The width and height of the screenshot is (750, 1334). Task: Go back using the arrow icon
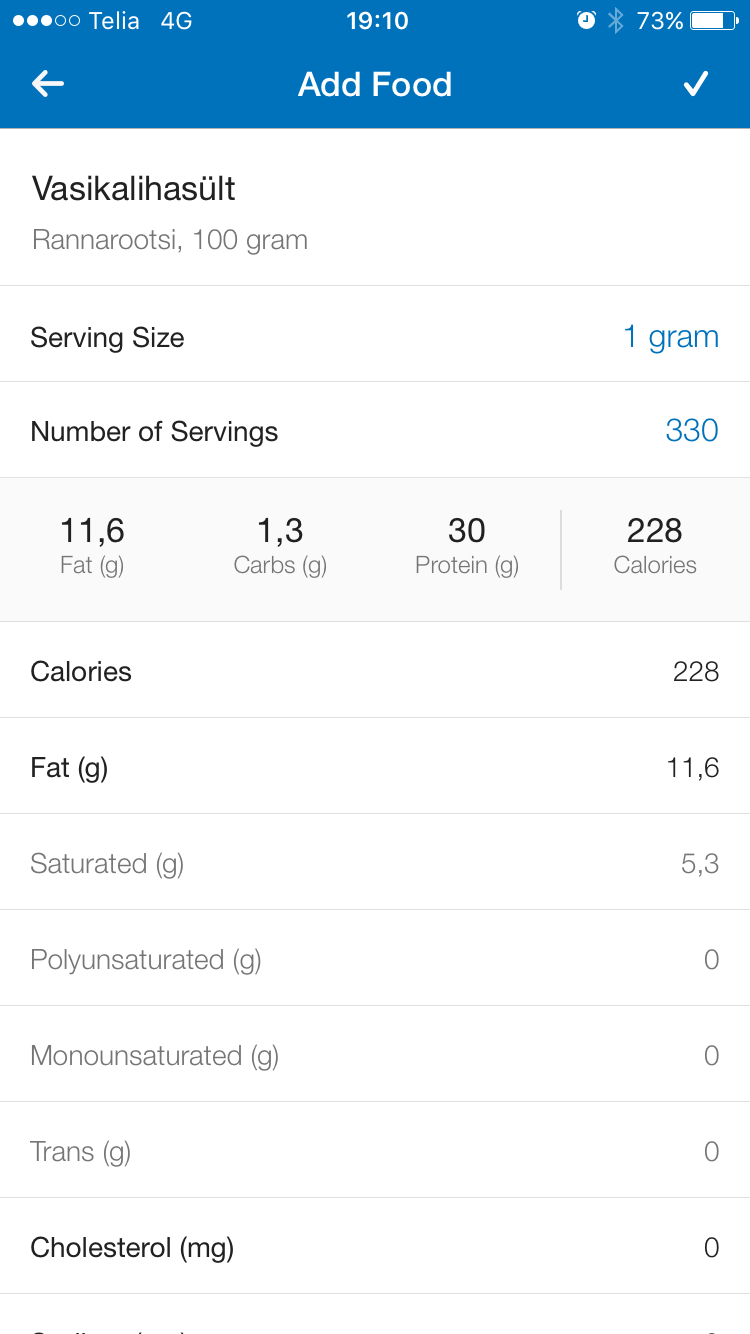pos(48,84)
